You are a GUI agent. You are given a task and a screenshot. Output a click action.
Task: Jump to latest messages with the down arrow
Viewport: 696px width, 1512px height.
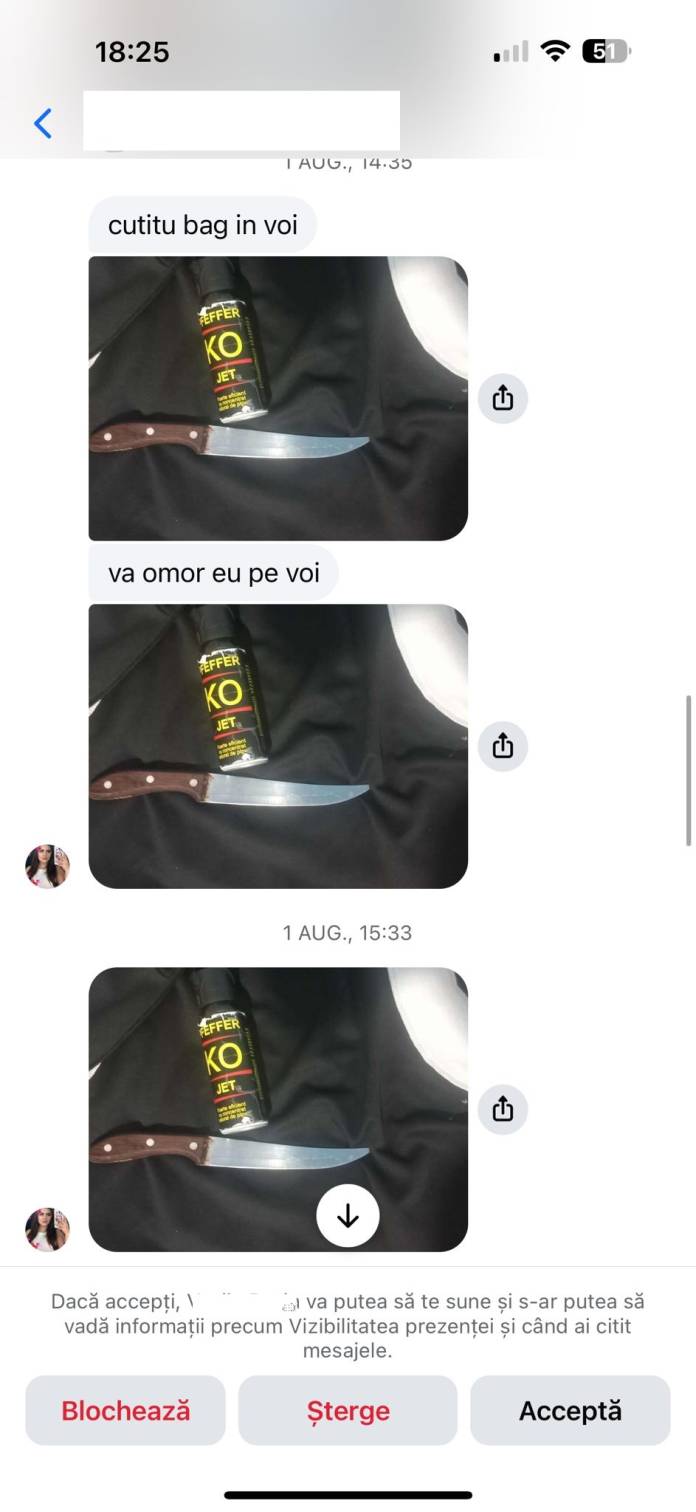point(347,1215)
